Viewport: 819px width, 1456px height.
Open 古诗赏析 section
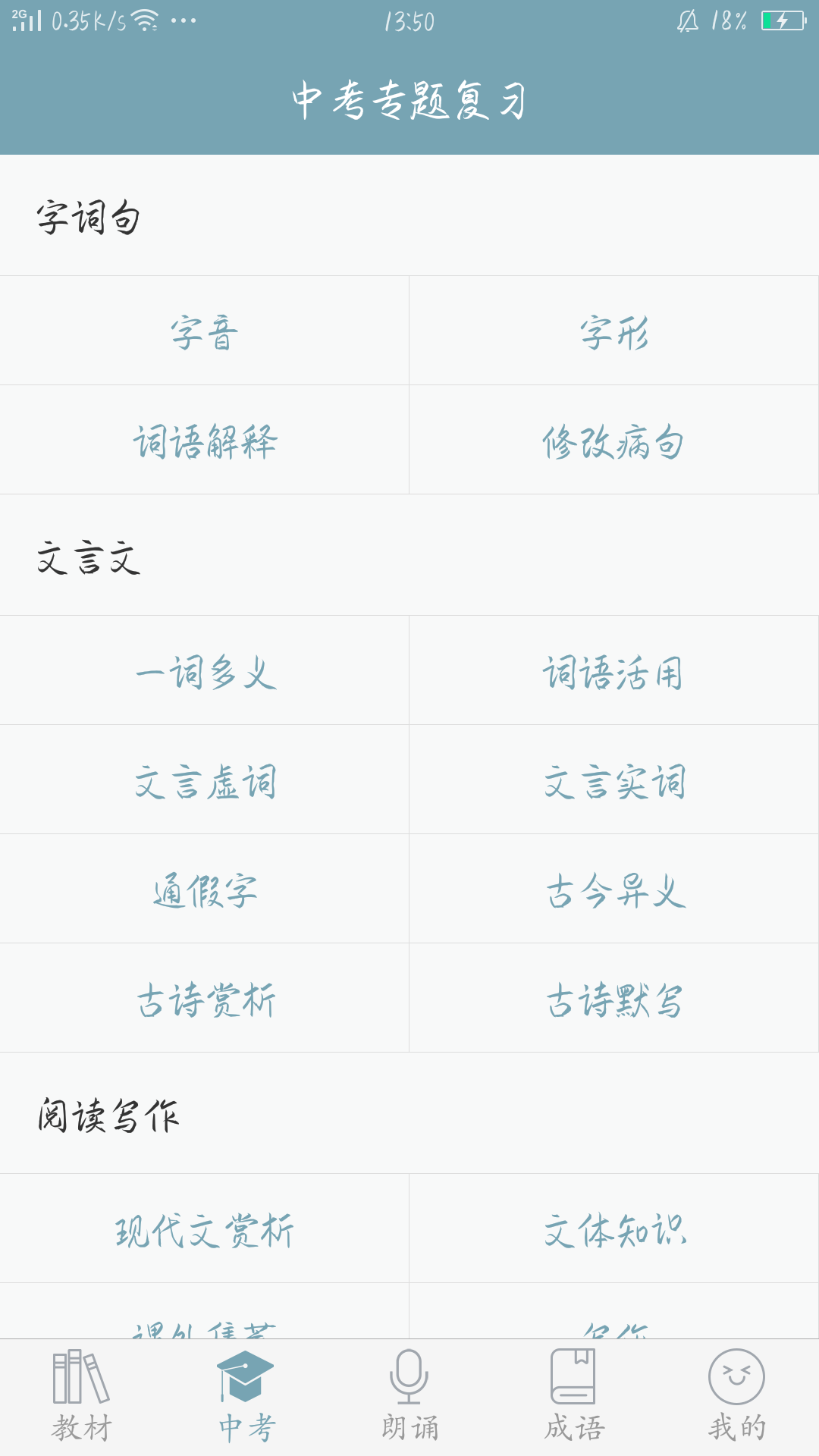pos(205,998)
